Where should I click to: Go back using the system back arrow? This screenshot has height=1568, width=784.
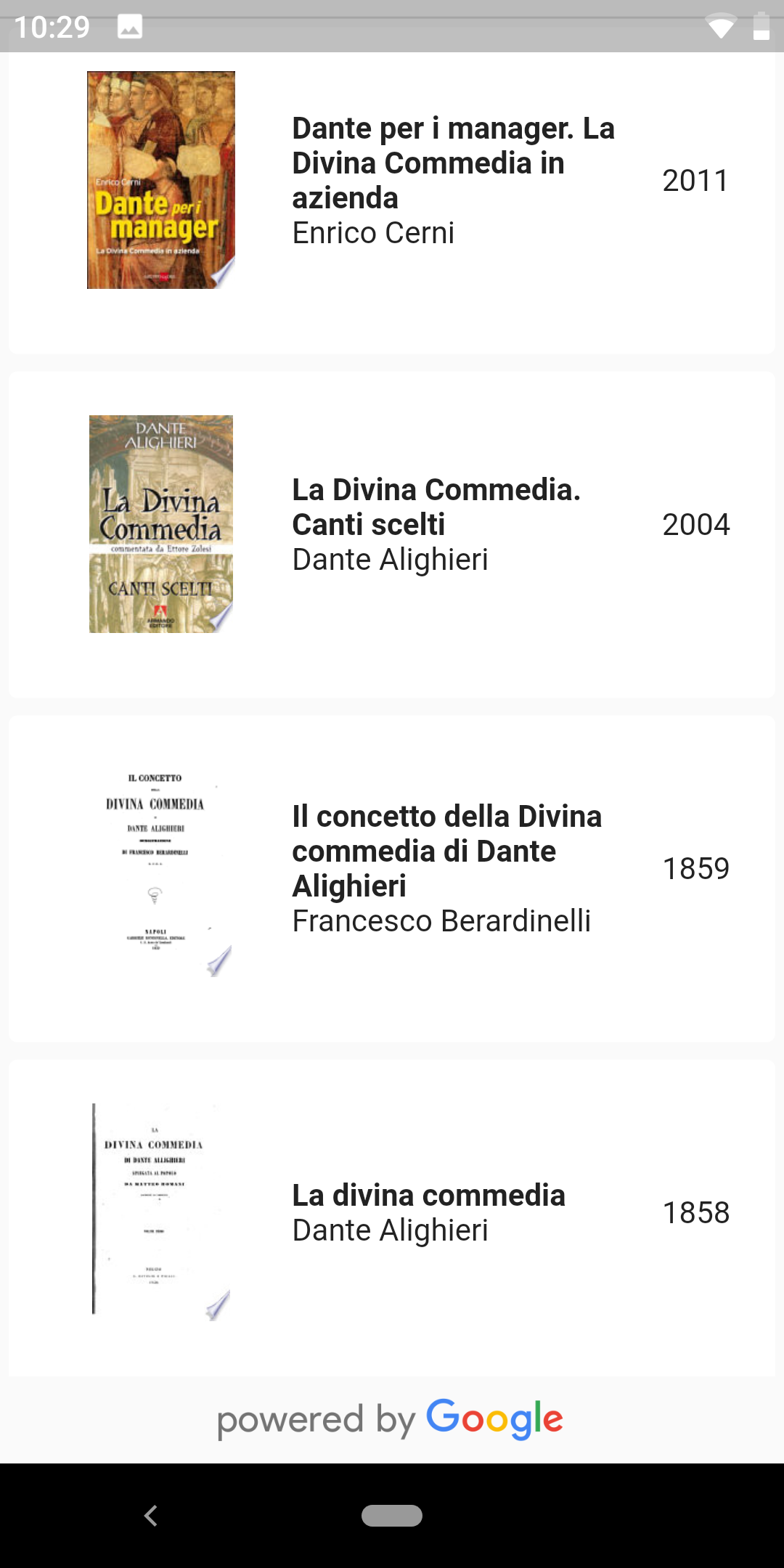[x=151, y=1516]
